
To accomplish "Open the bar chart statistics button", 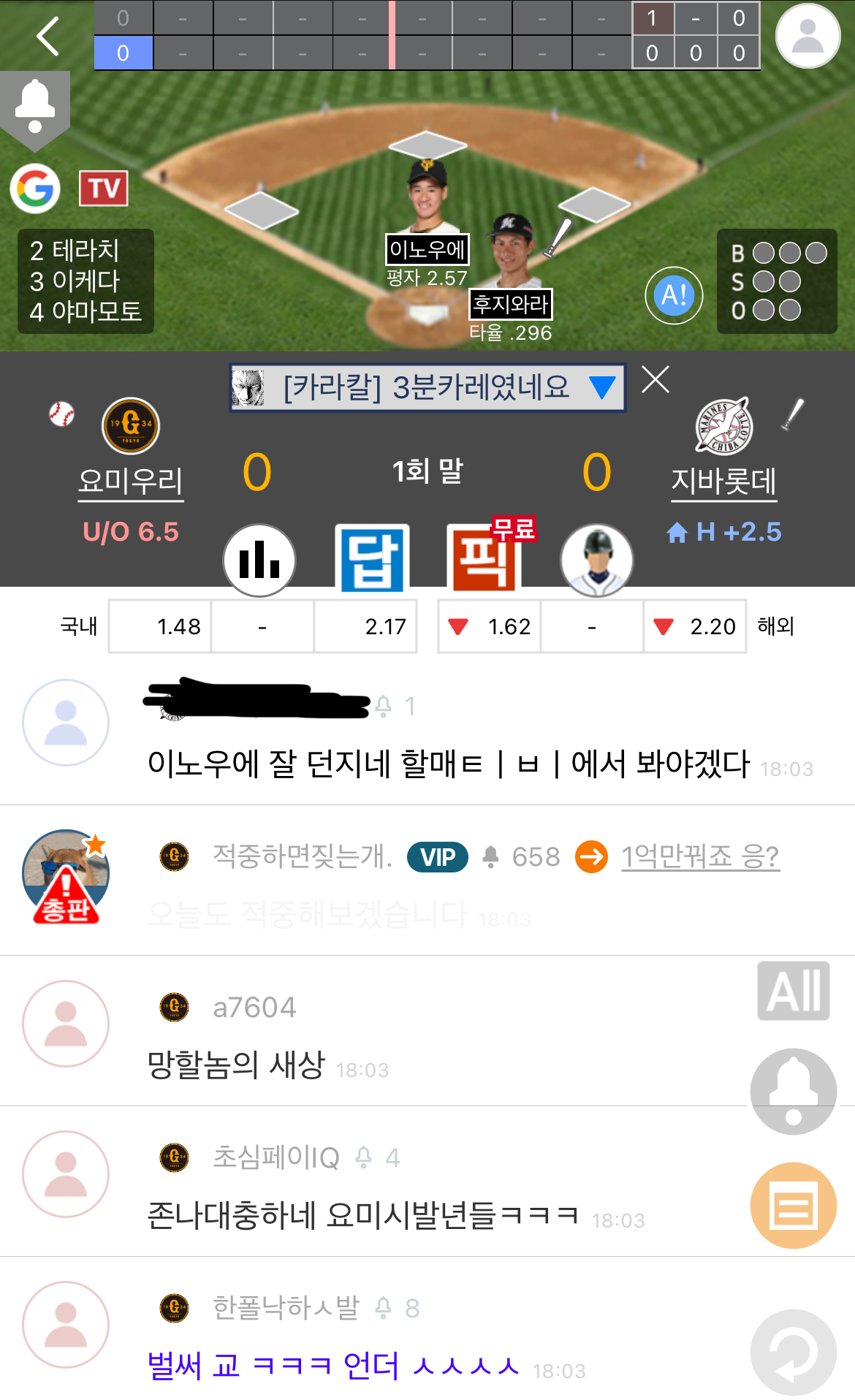I will (259, 560).
